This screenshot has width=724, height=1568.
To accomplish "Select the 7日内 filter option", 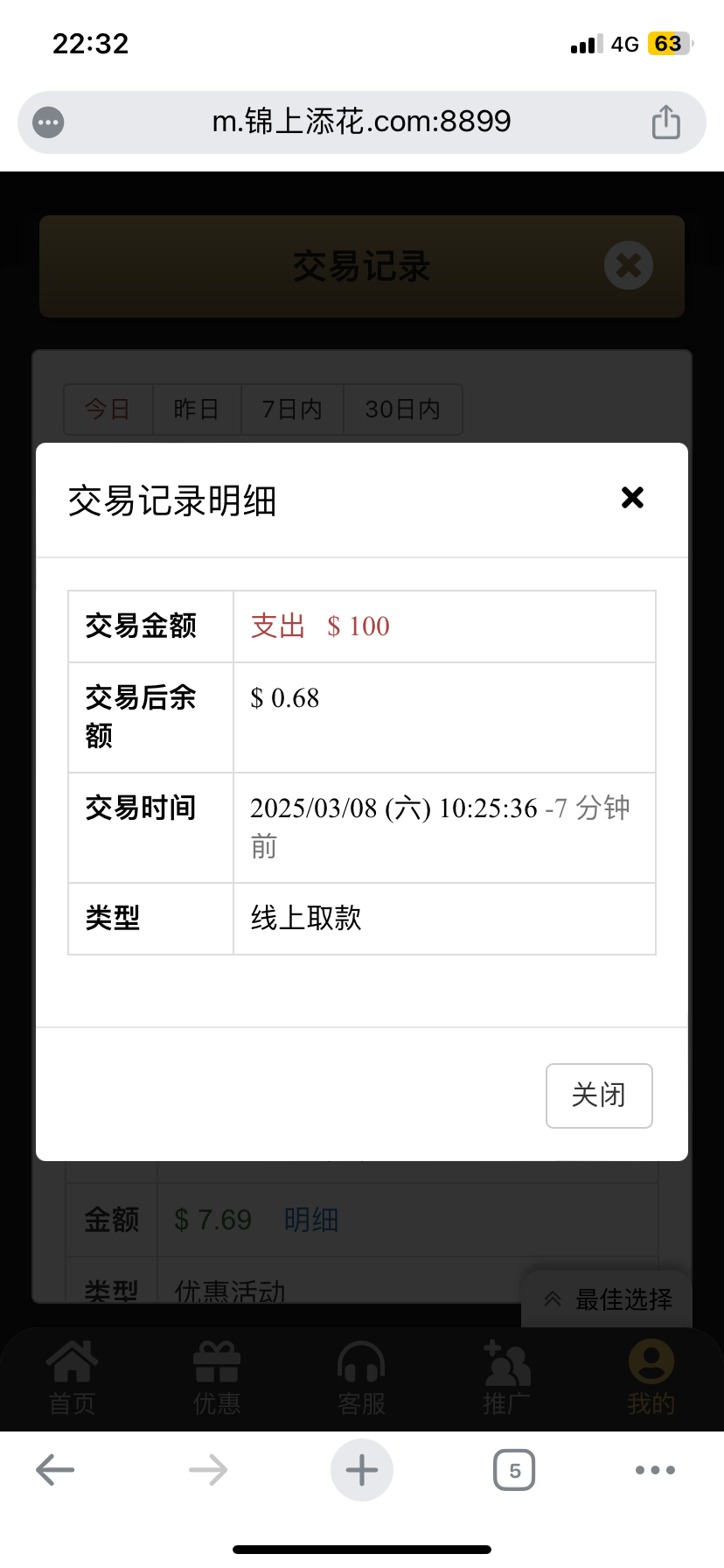I will (x=292, y=409).
